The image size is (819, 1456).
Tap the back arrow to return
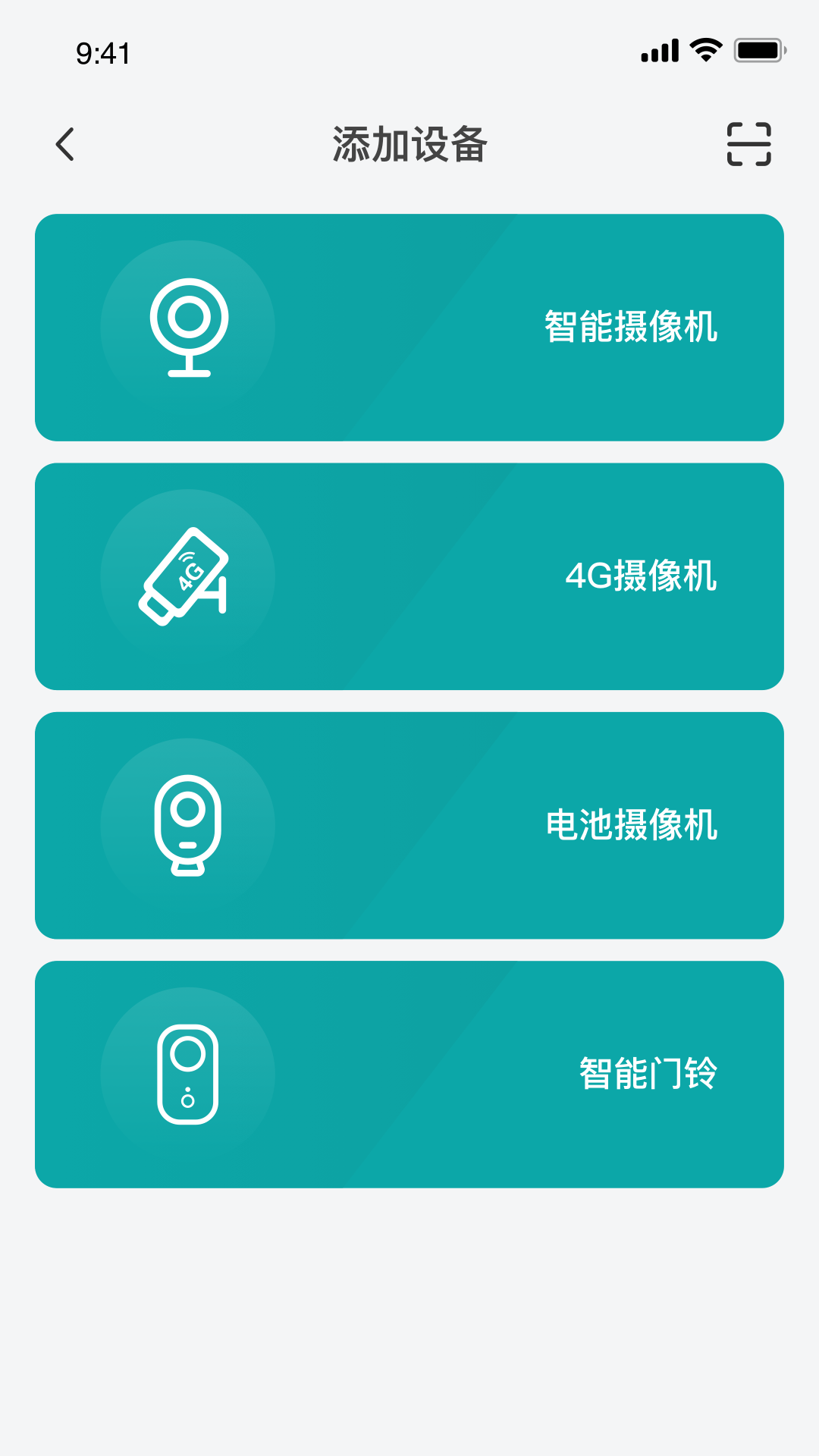pos(65,144)
